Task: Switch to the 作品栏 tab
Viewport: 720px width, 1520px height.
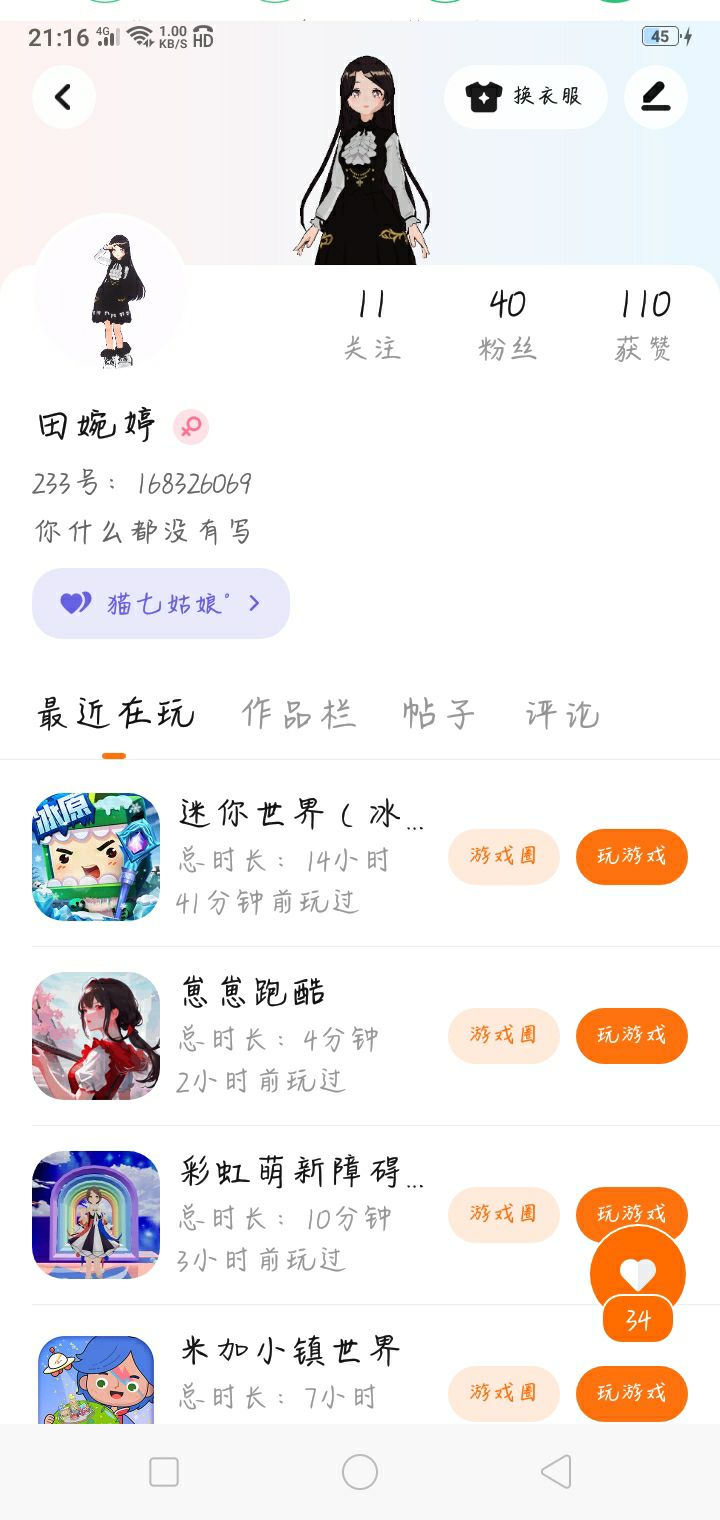Action: (298, 713)
